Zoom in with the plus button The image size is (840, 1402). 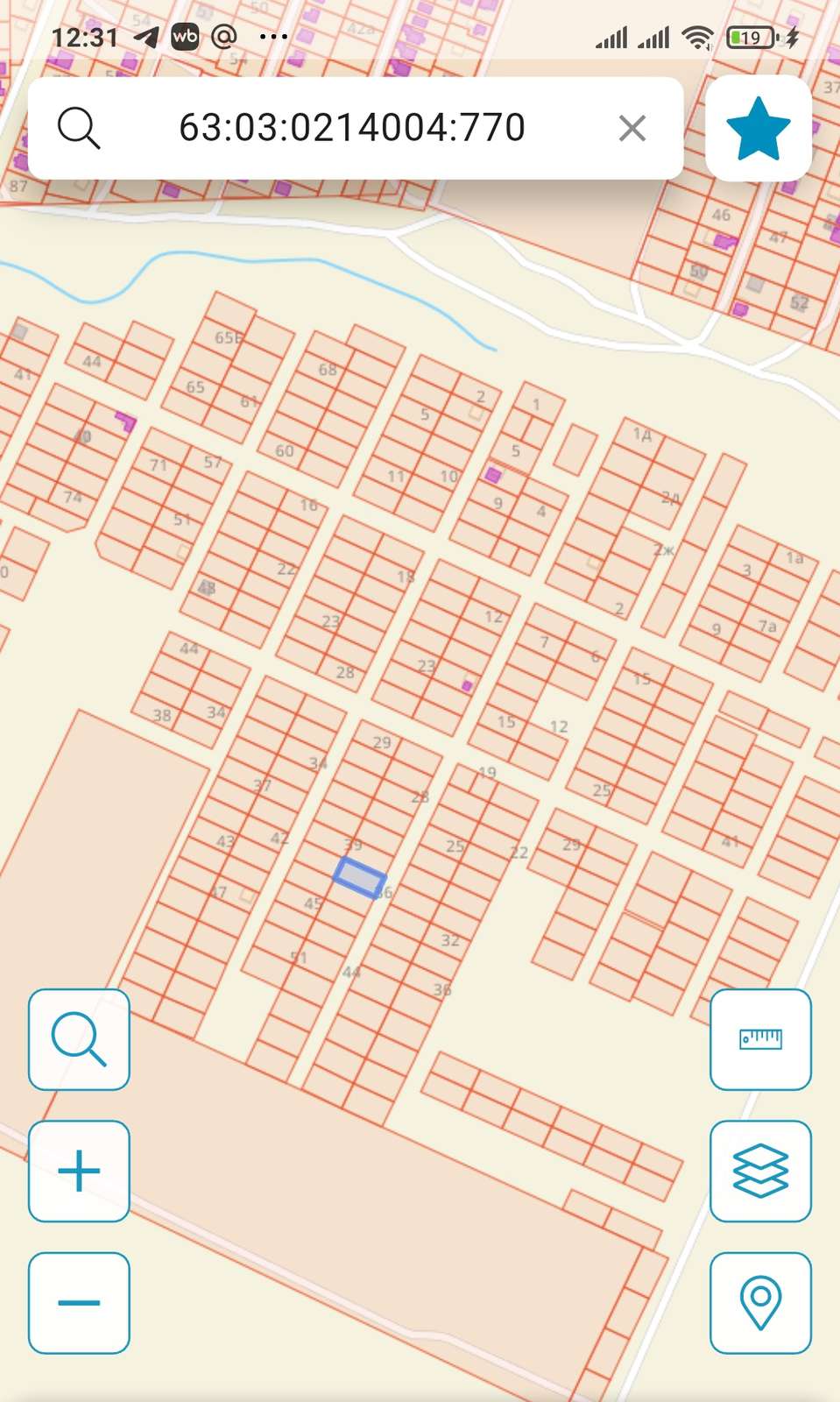(79, 1171)
